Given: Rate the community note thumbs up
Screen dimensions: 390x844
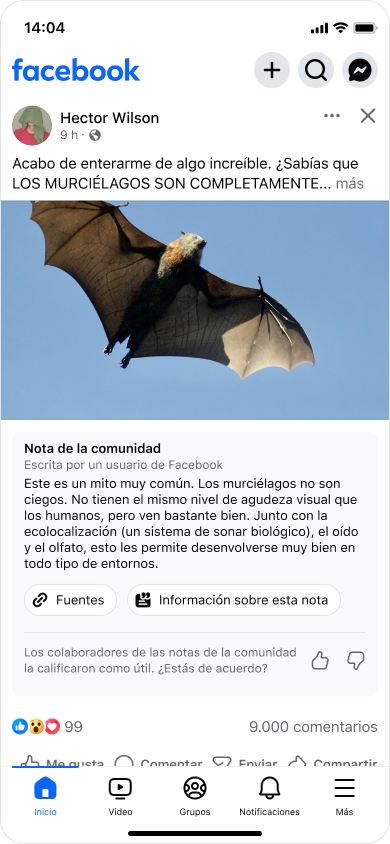Looking at the screenshot, I should [x=320, y=660].
